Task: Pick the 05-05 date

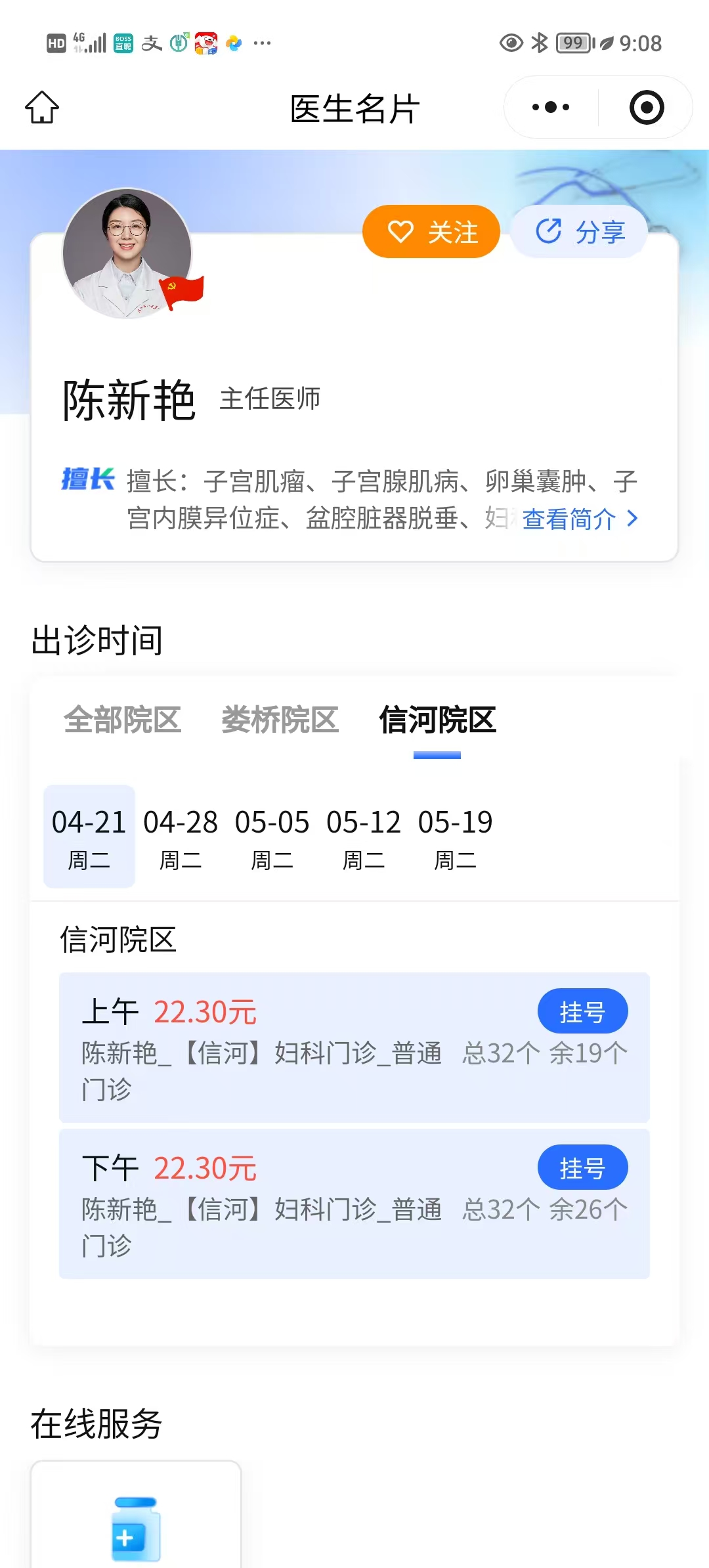Action: (272, 837)
